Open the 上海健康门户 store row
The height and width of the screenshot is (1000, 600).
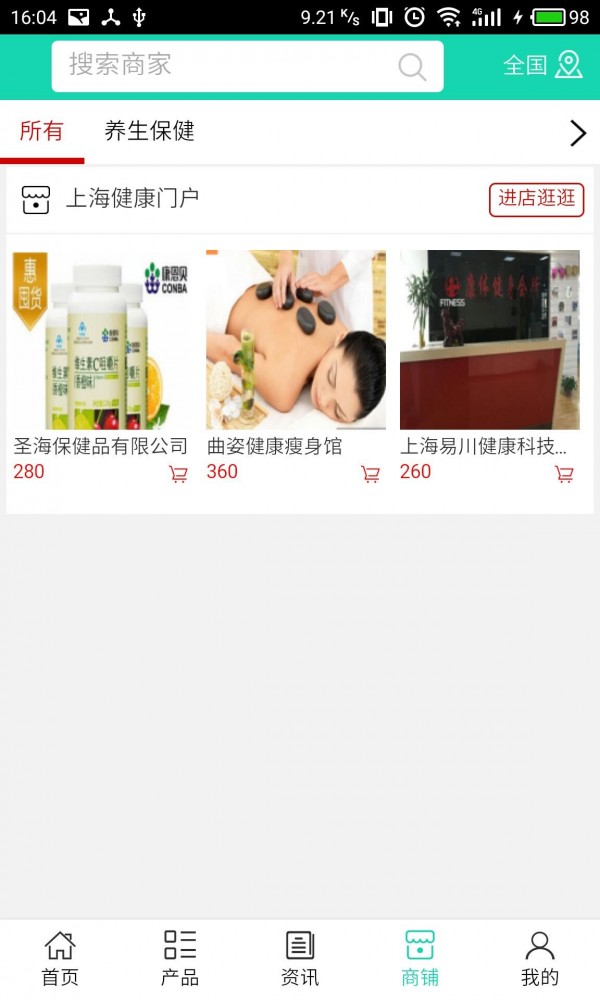[300, 199]
